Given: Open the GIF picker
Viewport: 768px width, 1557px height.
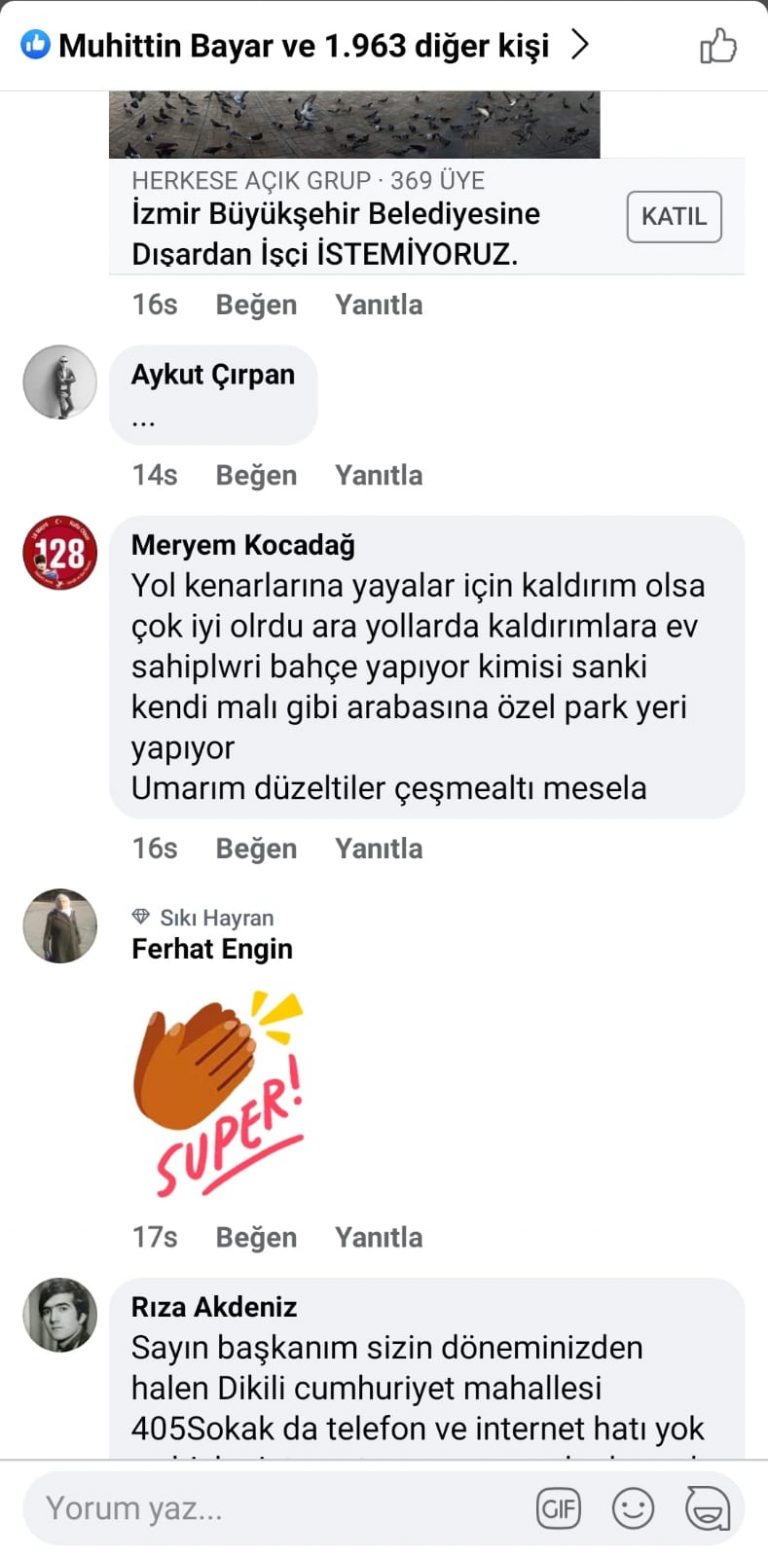Looking at the screenshot, I should coord(558,1508).
